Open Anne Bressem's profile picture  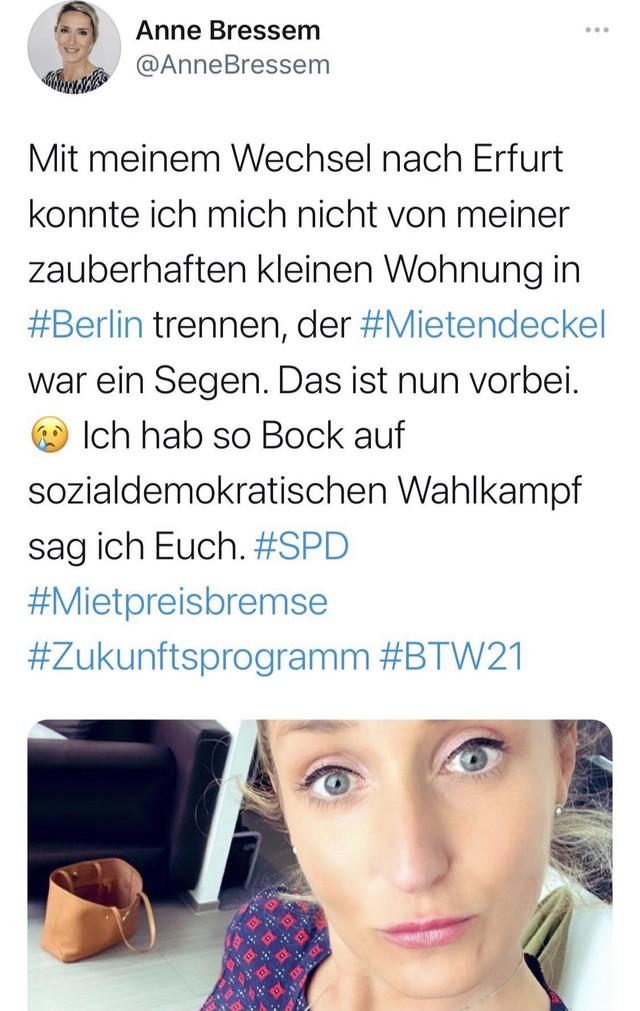pos(74,49)
